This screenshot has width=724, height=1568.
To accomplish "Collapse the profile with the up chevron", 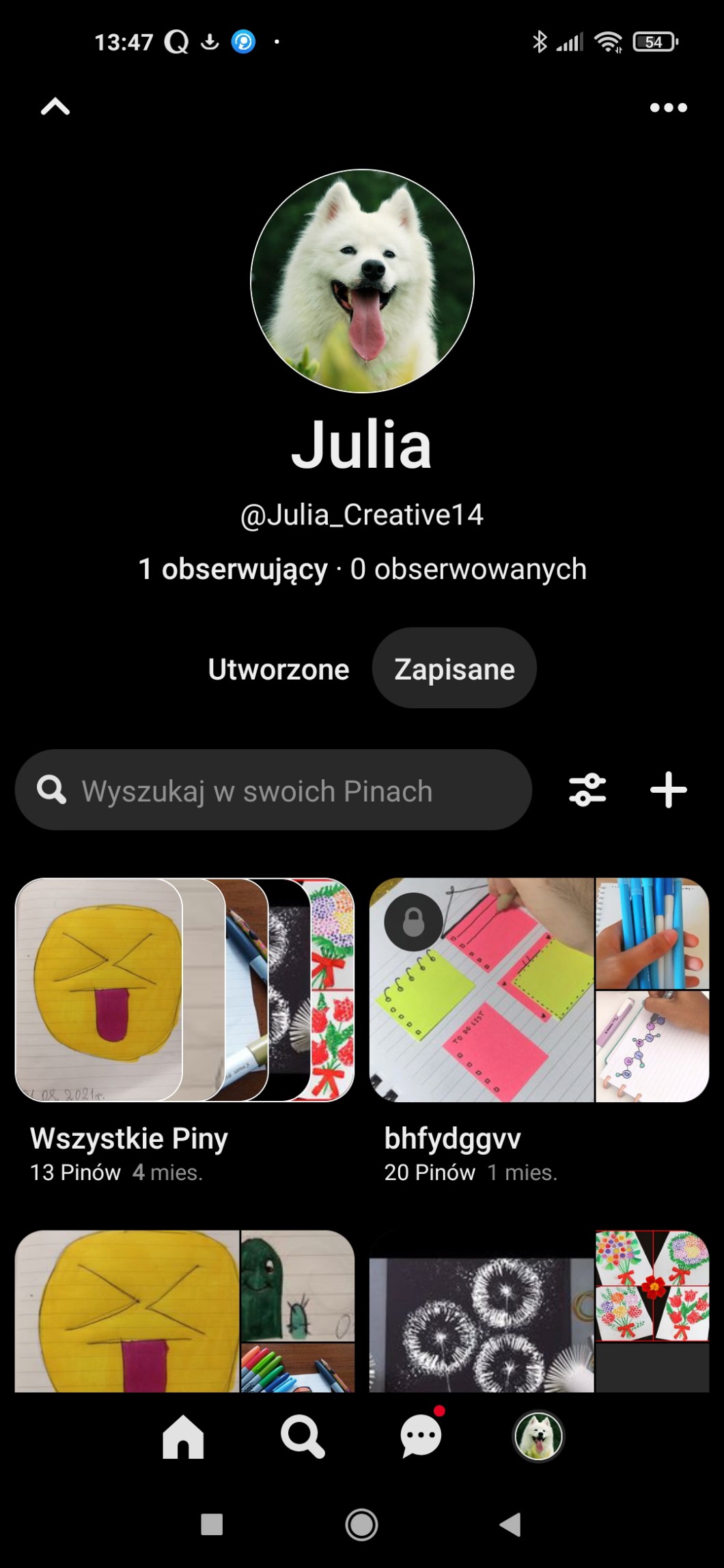I will [55, 107].
